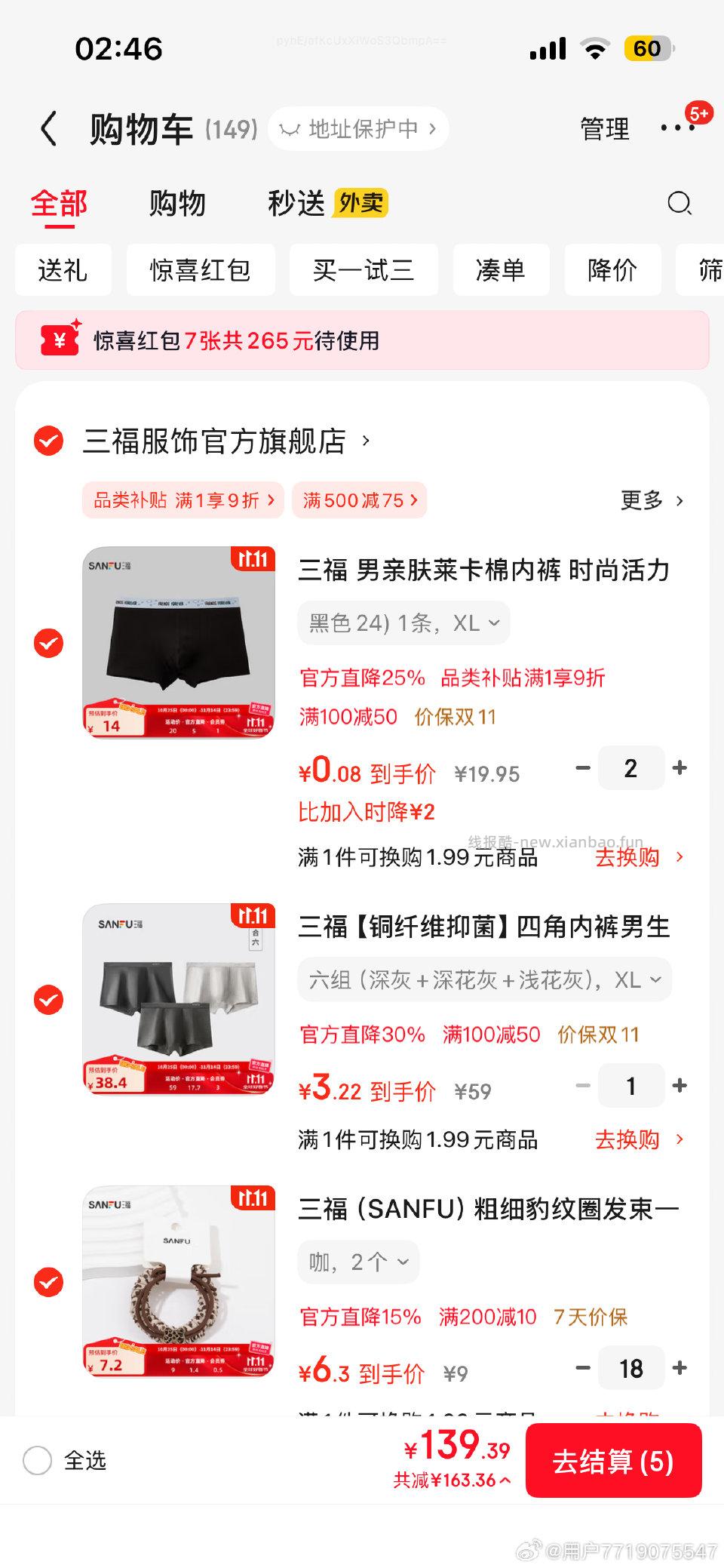Viewport: 724px width, 1568px height.
Task: Switch to the 秒送 外卖 tab
Action: click(327, 203)
